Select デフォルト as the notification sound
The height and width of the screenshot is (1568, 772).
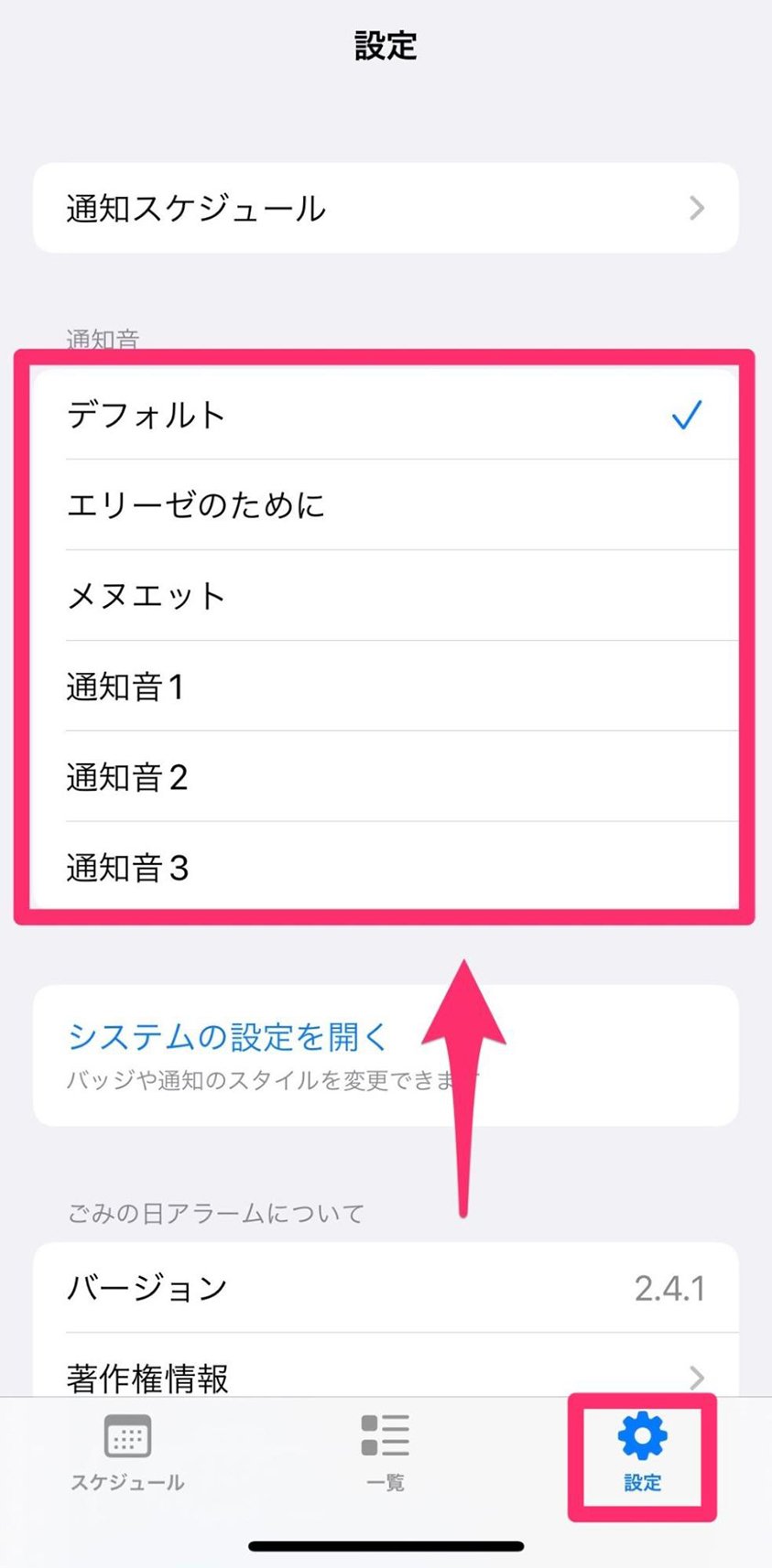point(385,415)
